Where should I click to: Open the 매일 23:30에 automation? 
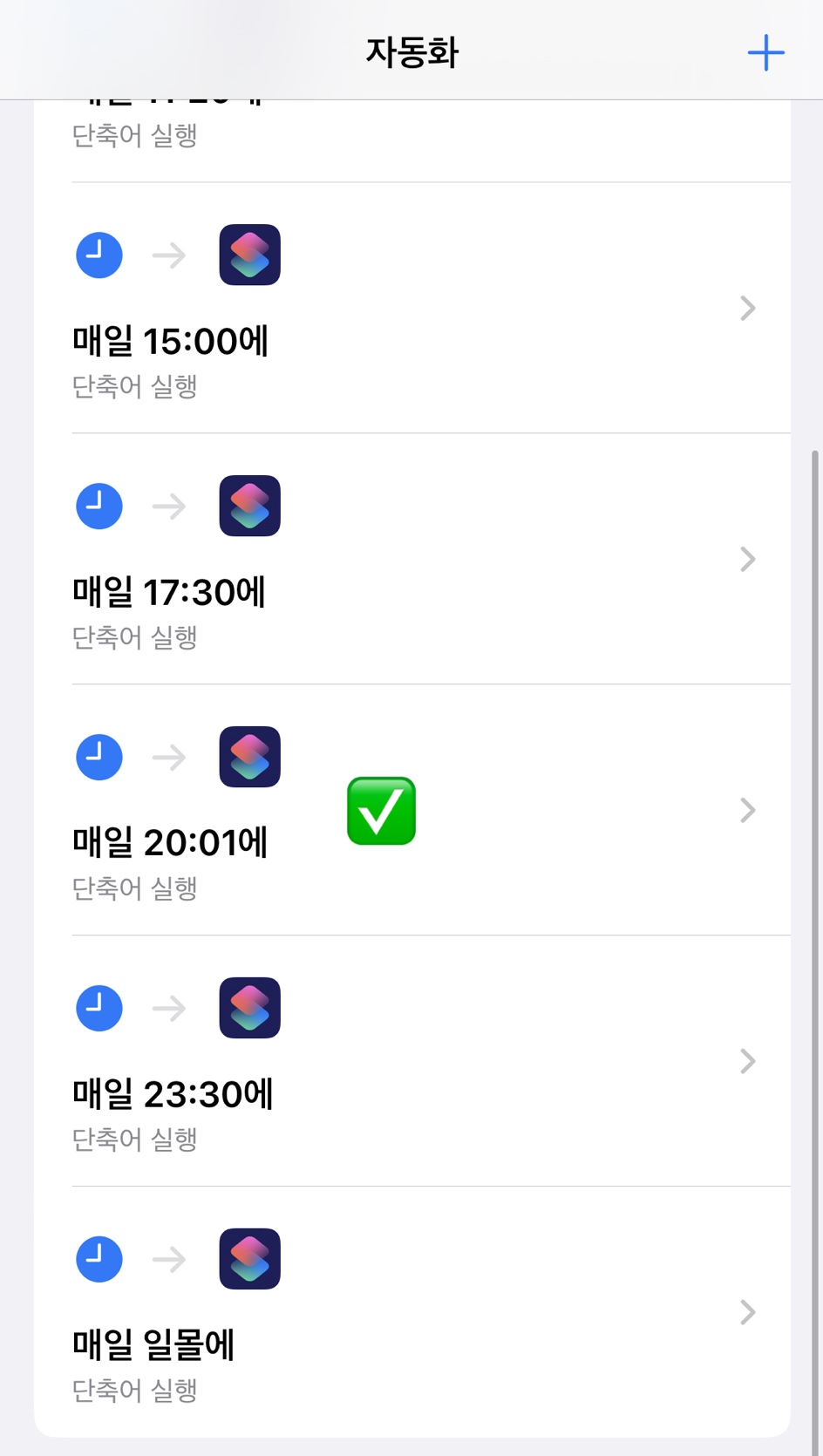(x=411, y=1062)
